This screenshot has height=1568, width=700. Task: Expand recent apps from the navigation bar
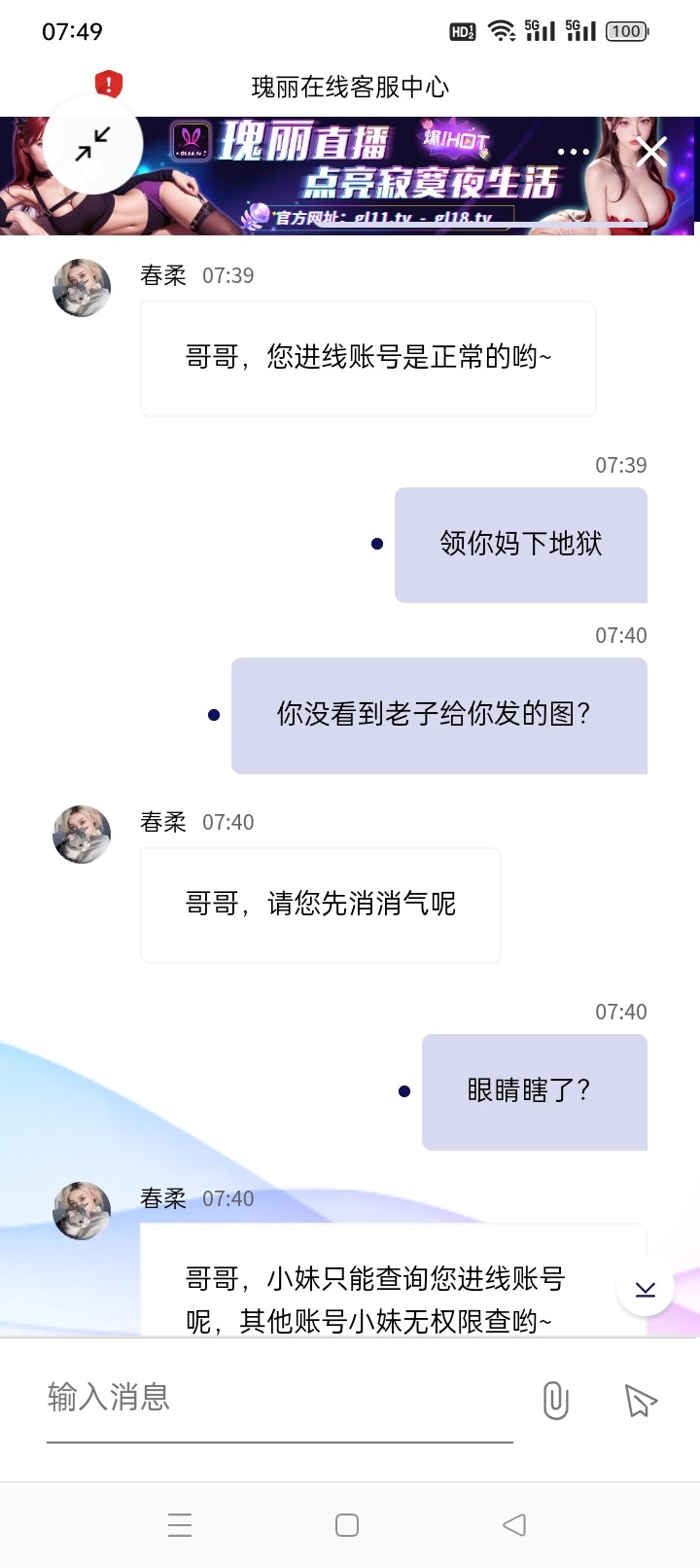[180, 1525]
